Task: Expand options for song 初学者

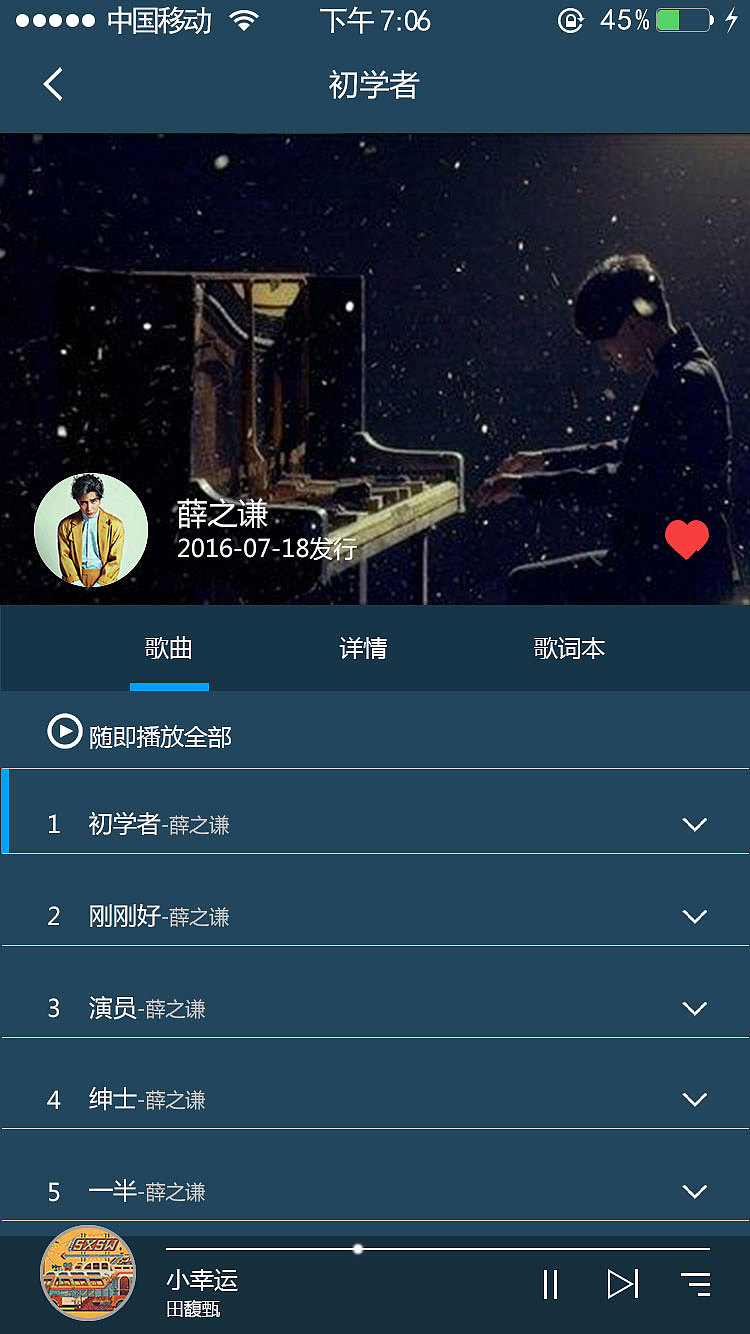Action: [694, 824]
